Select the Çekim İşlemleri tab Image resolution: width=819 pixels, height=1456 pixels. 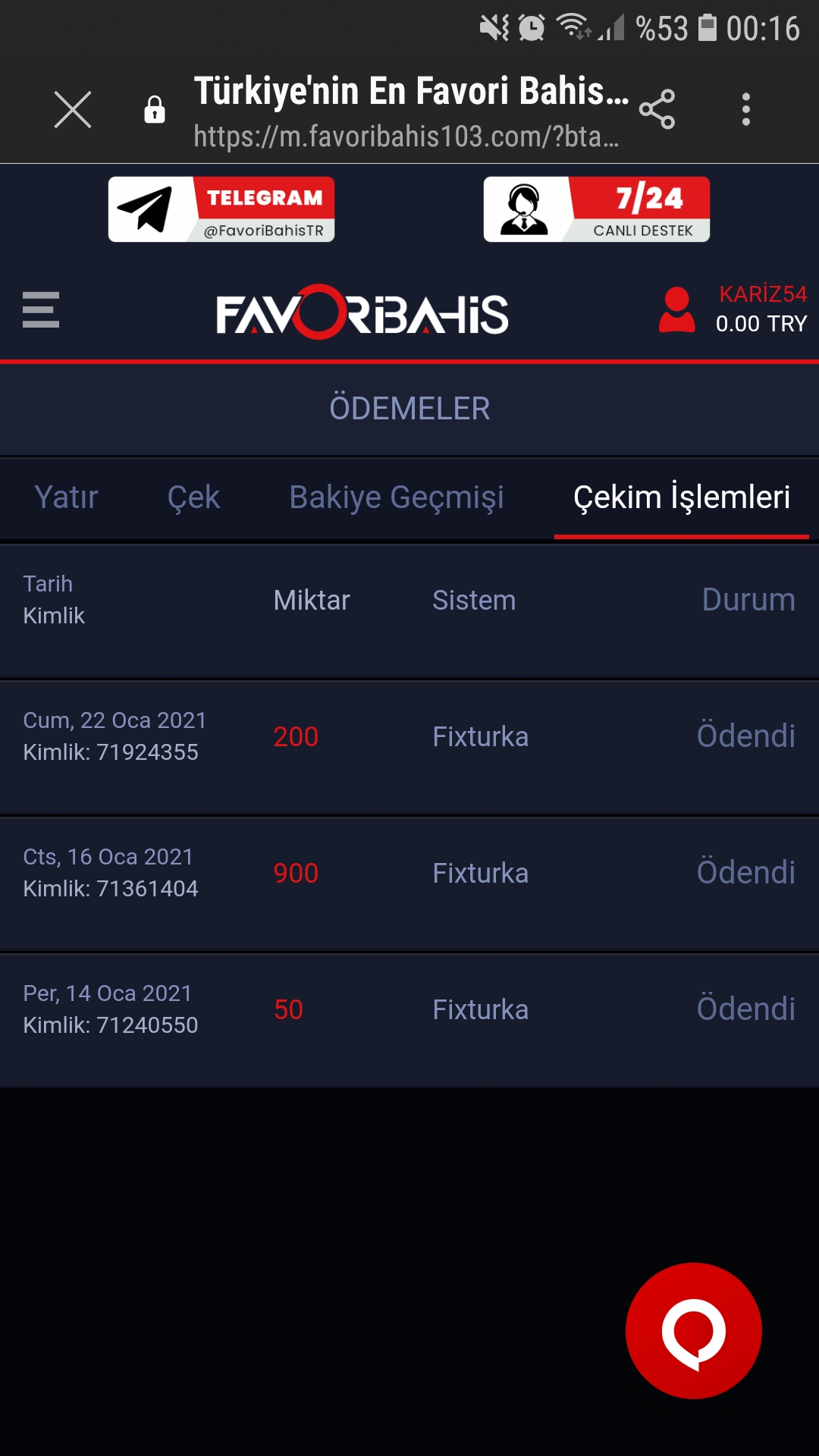click(x=681, y=497)
